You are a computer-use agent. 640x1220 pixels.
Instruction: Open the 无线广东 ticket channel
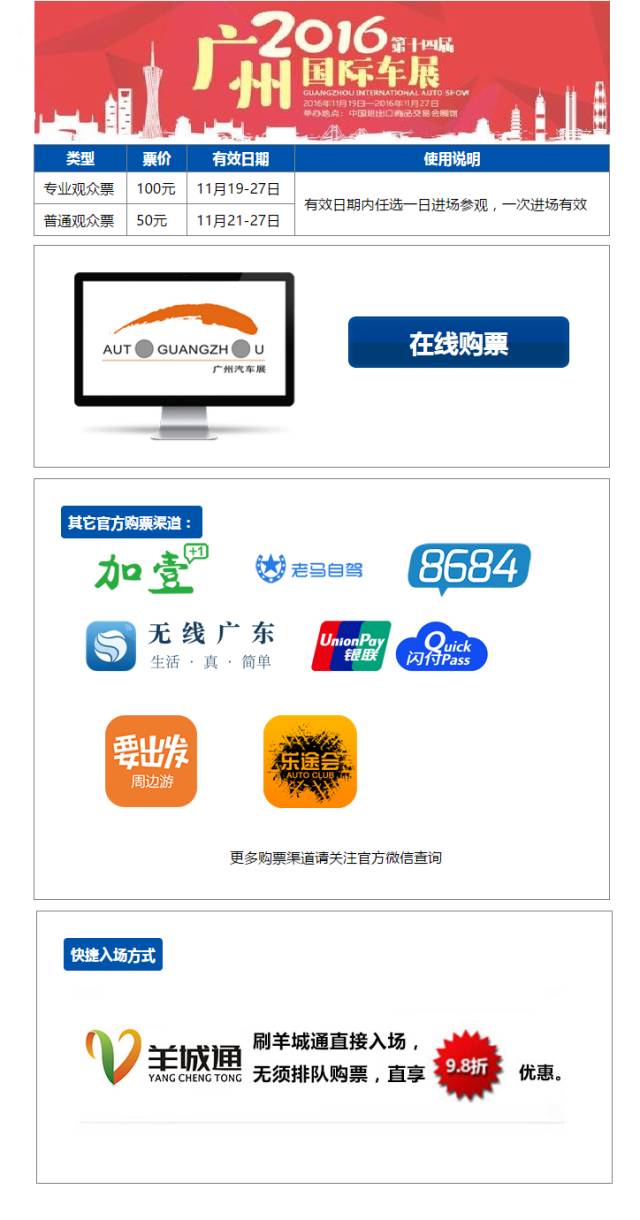click(180, 646)
